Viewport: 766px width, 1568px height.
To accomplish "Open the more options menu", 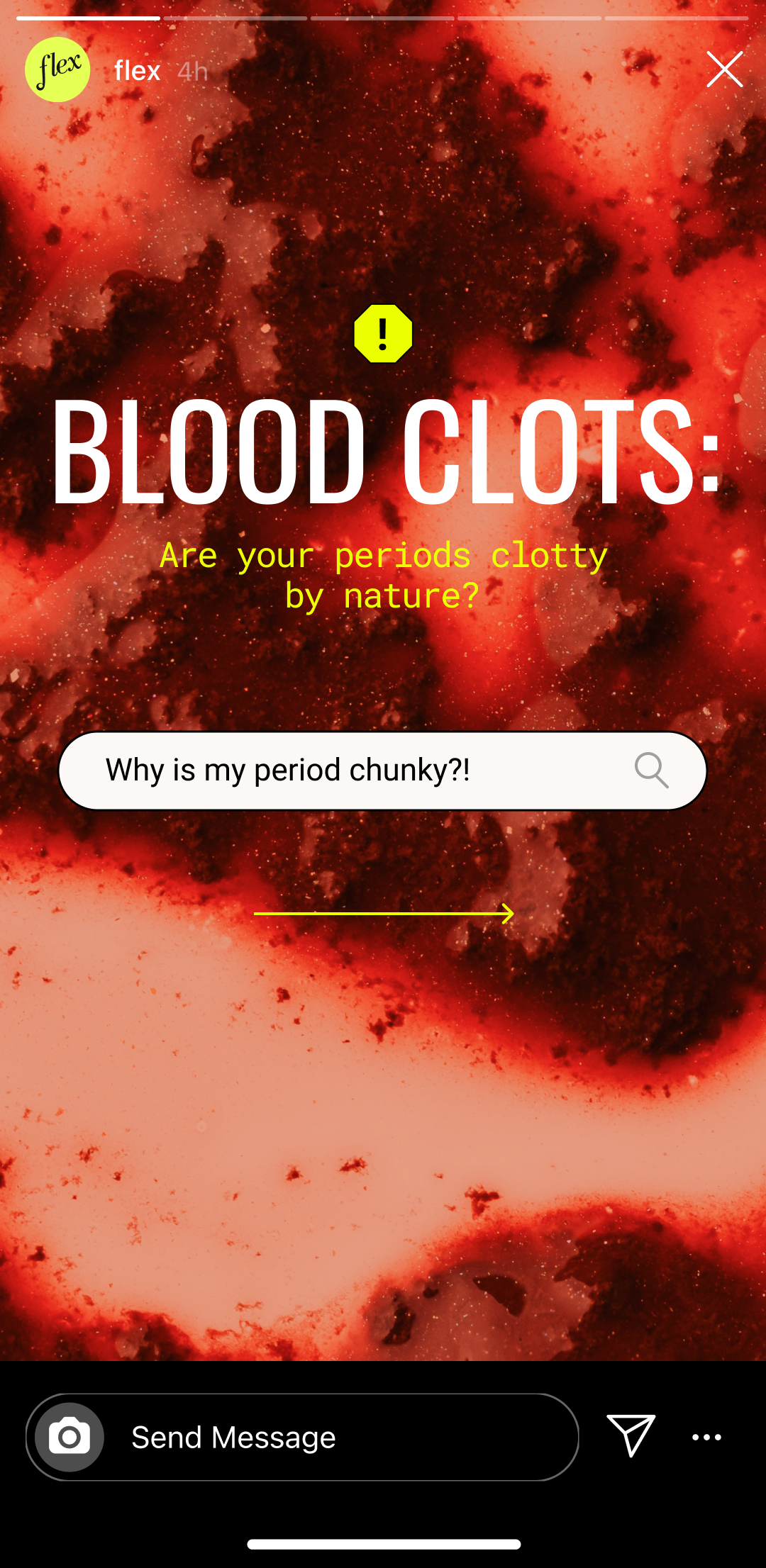I will (x=706, y=1437).
